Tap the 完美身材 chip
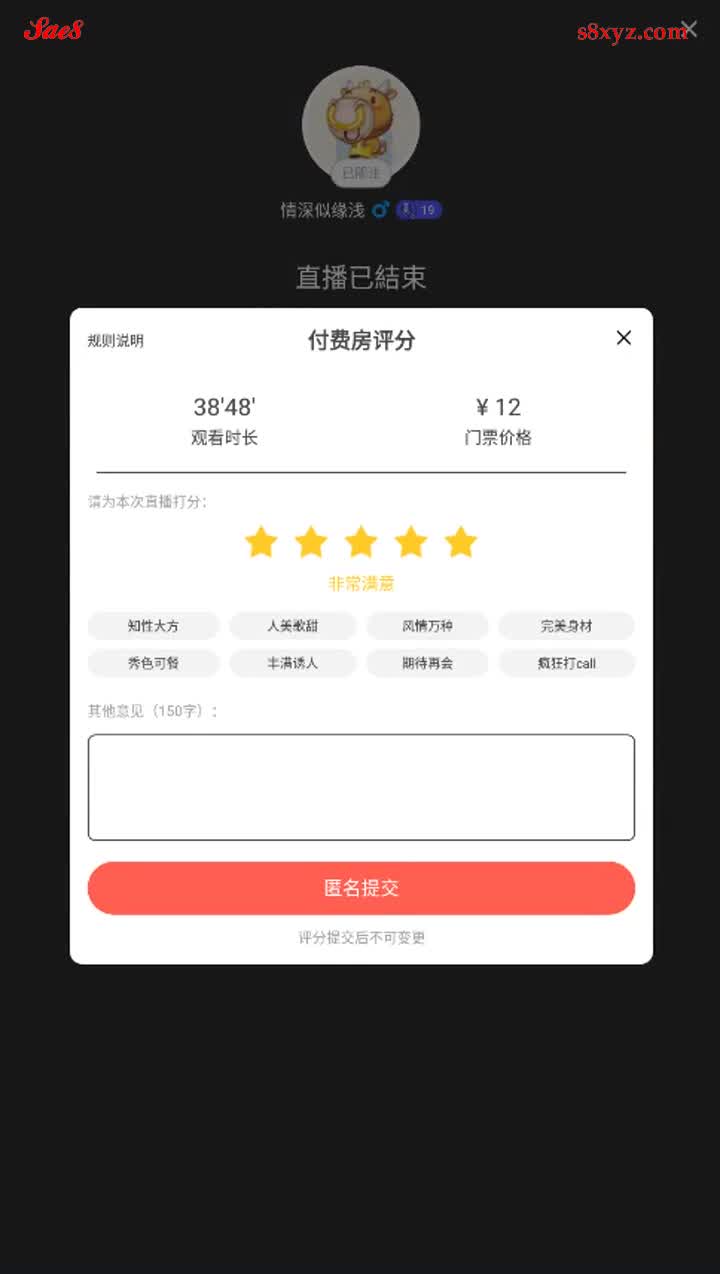 566,626
